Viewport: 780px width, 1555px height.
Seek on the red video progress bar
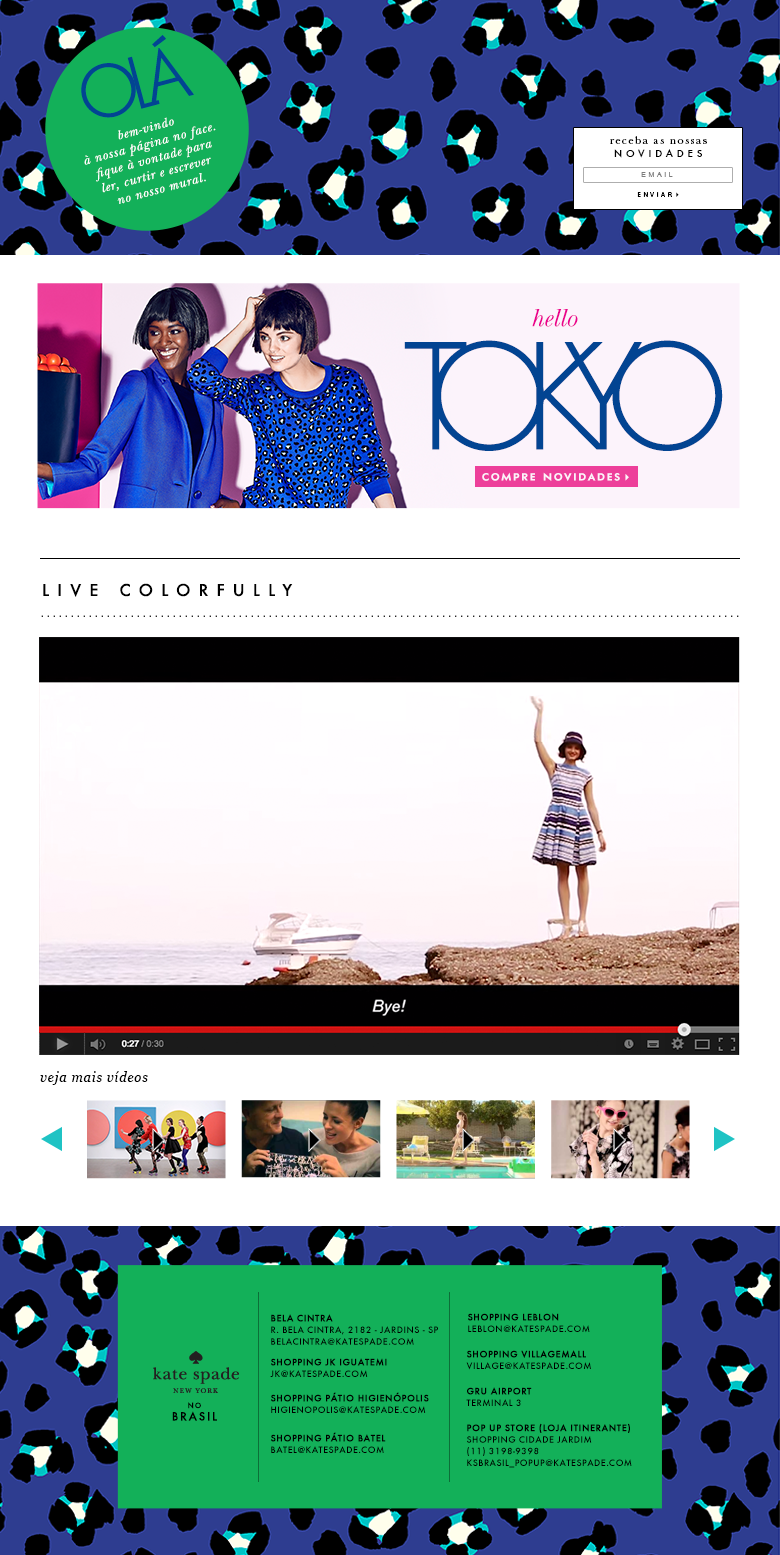tap(389, 1029)
